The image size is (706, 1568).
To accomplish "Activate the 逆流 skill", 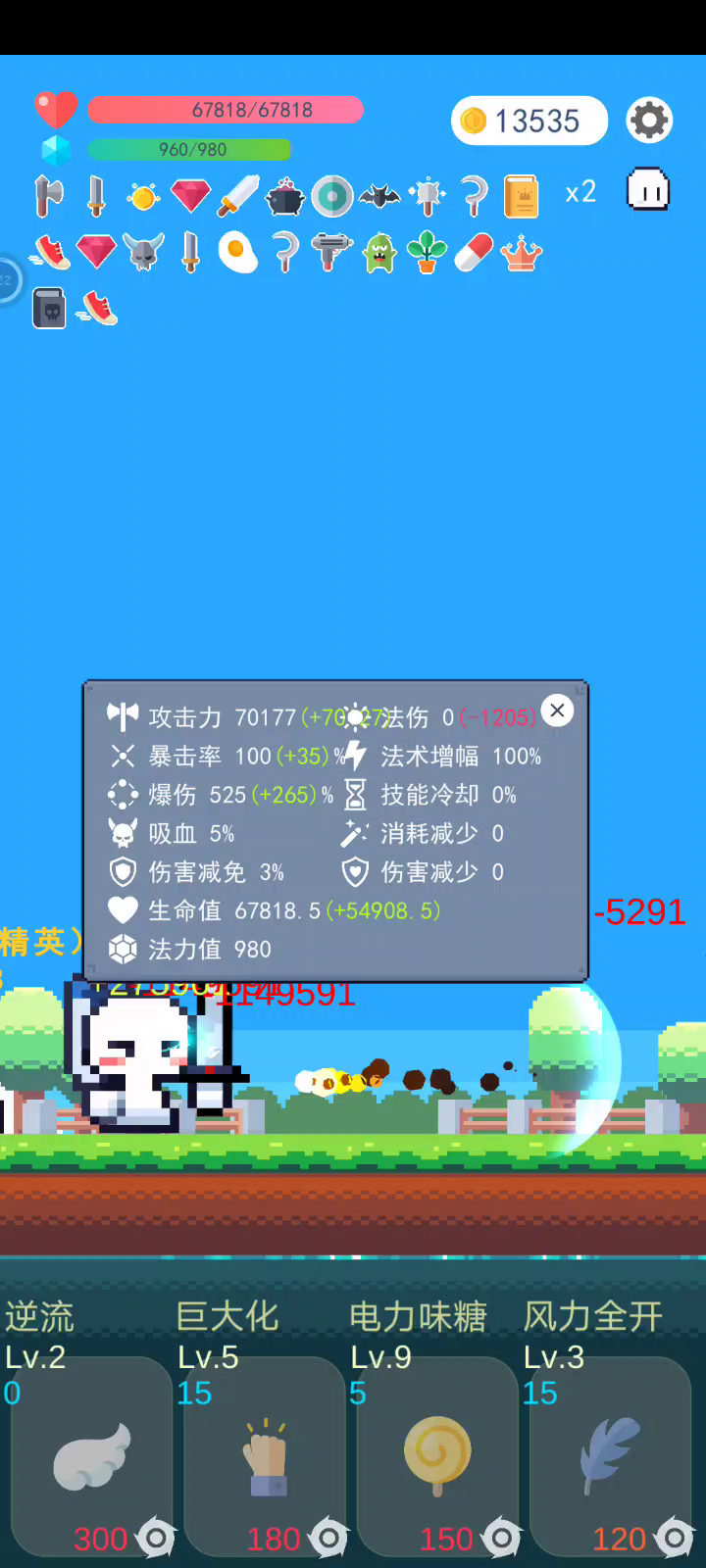I will click(91, 1455).
